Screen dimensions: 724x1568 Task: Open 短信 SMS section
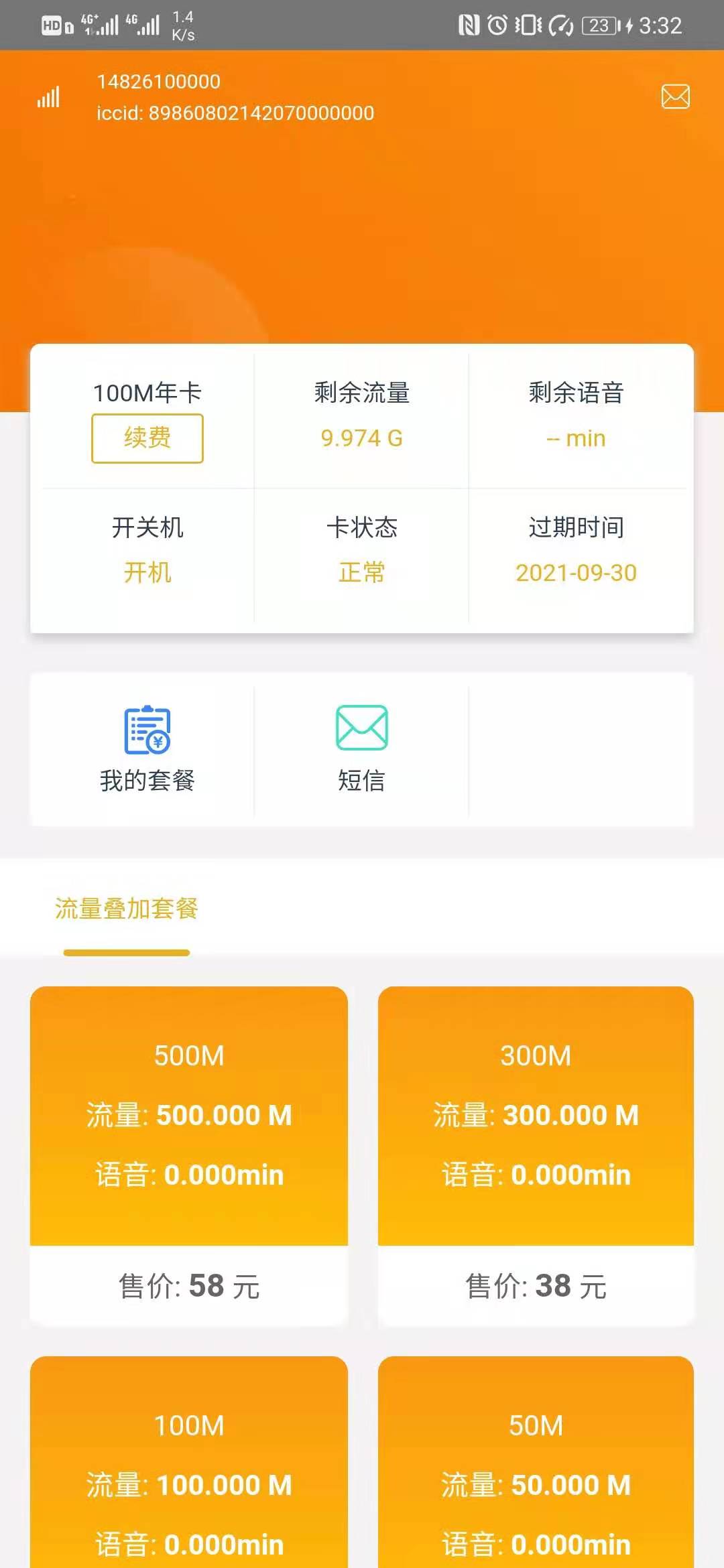[x=361, y=749]
